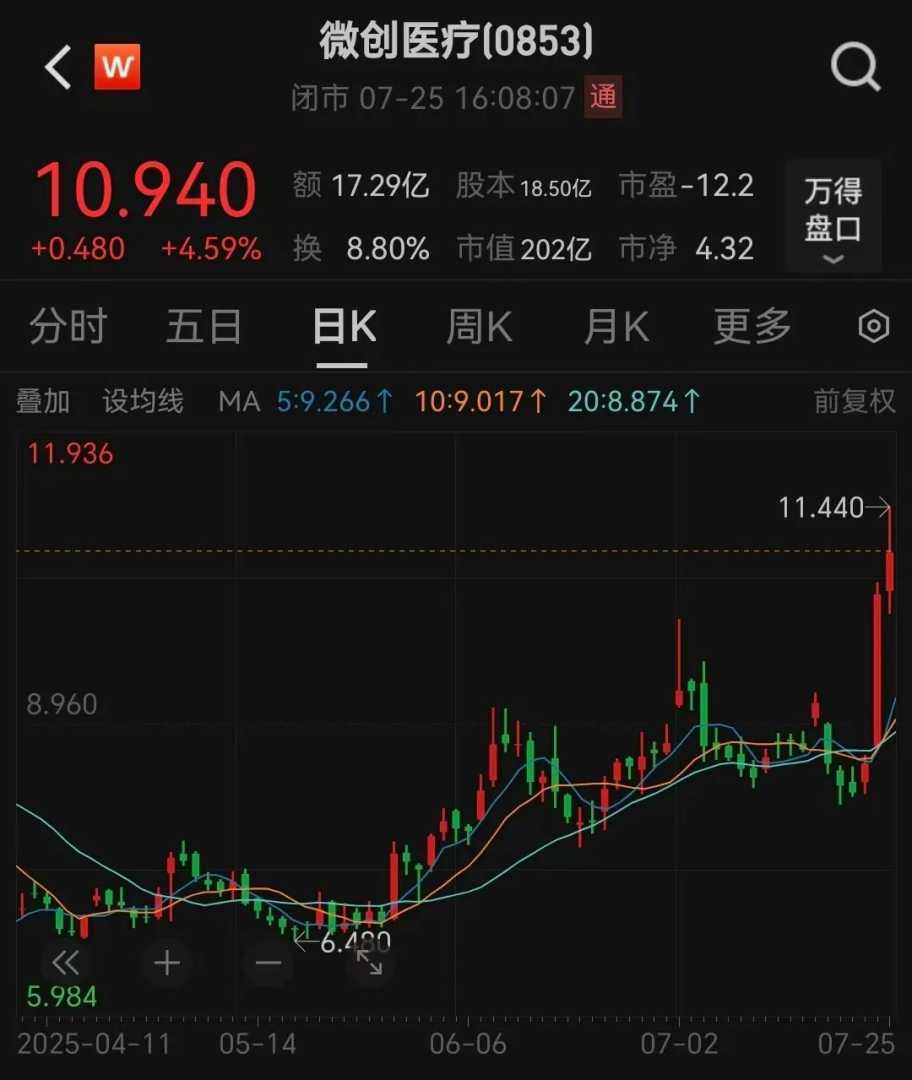912x1080 pixels.
Task: Zoom in the K-line with plus button
Action: click(167, 963)
